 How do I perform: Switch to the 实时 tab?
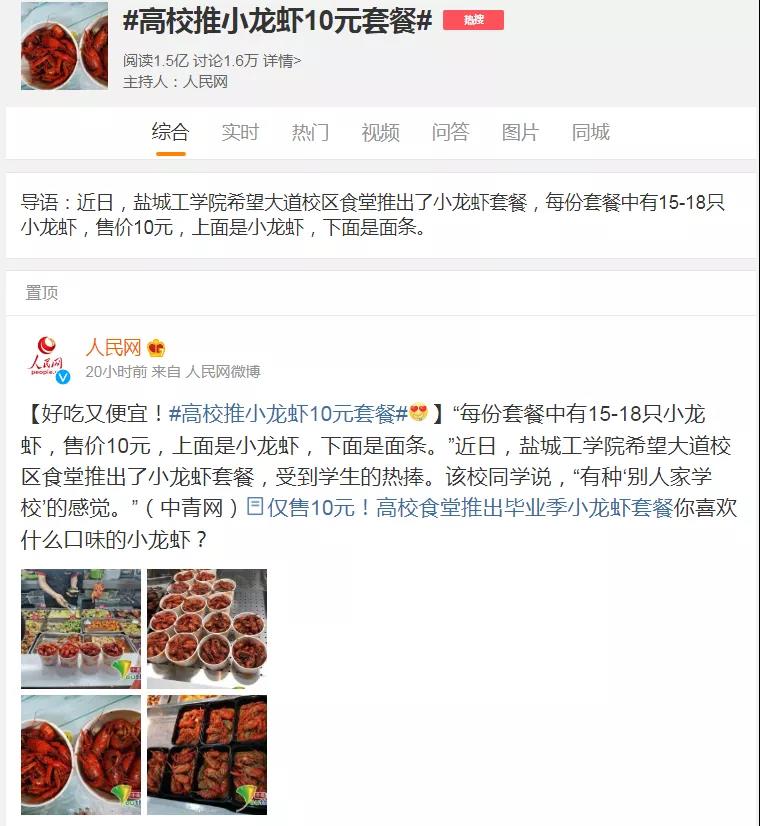pyautogui.click(x=240, y=132)
